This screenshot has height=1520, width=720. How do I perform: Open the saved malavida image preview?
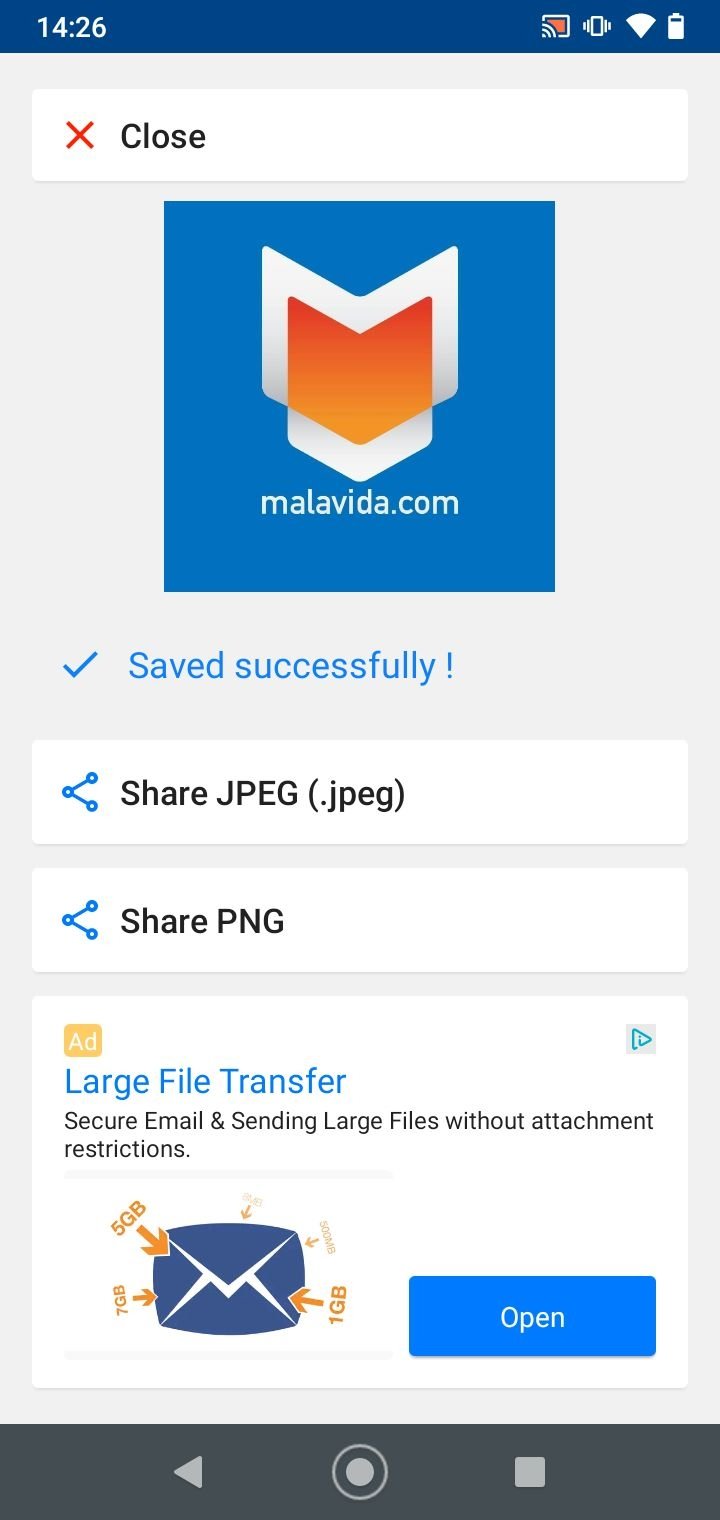[x=359, y=396]
